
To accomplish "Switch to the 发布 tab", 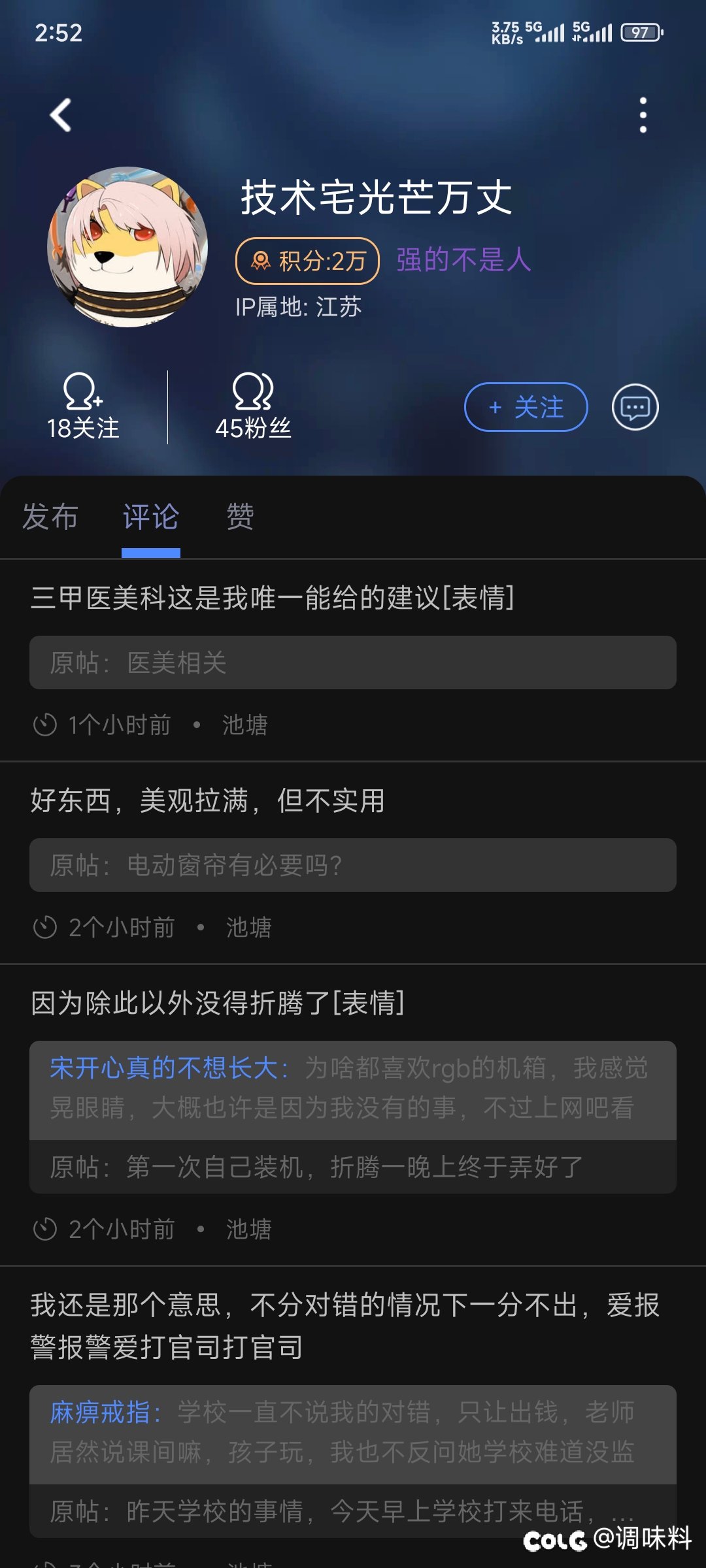I will click(50, 517).
